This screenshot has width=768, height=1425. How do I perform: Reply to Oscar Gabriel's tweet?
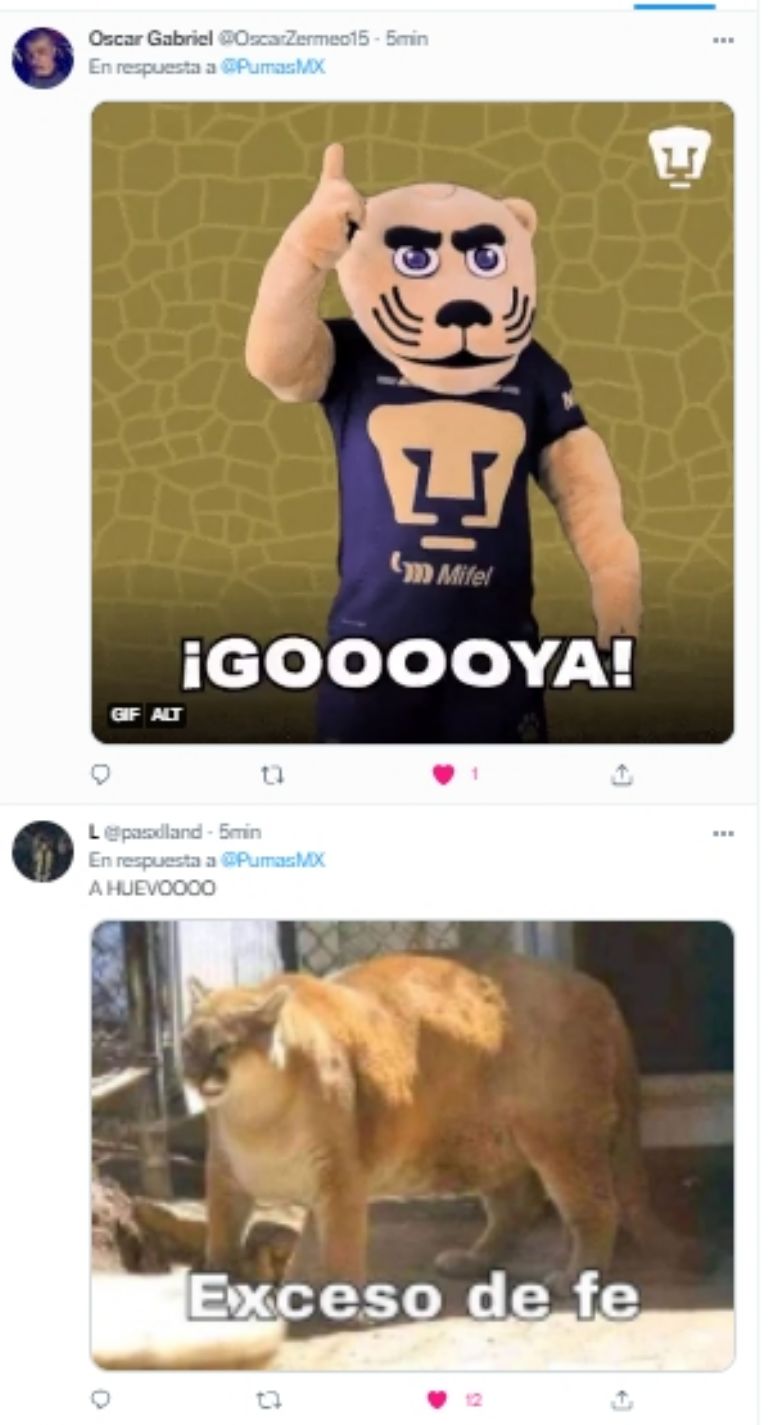pyautogui.click(x=100, y=774)
